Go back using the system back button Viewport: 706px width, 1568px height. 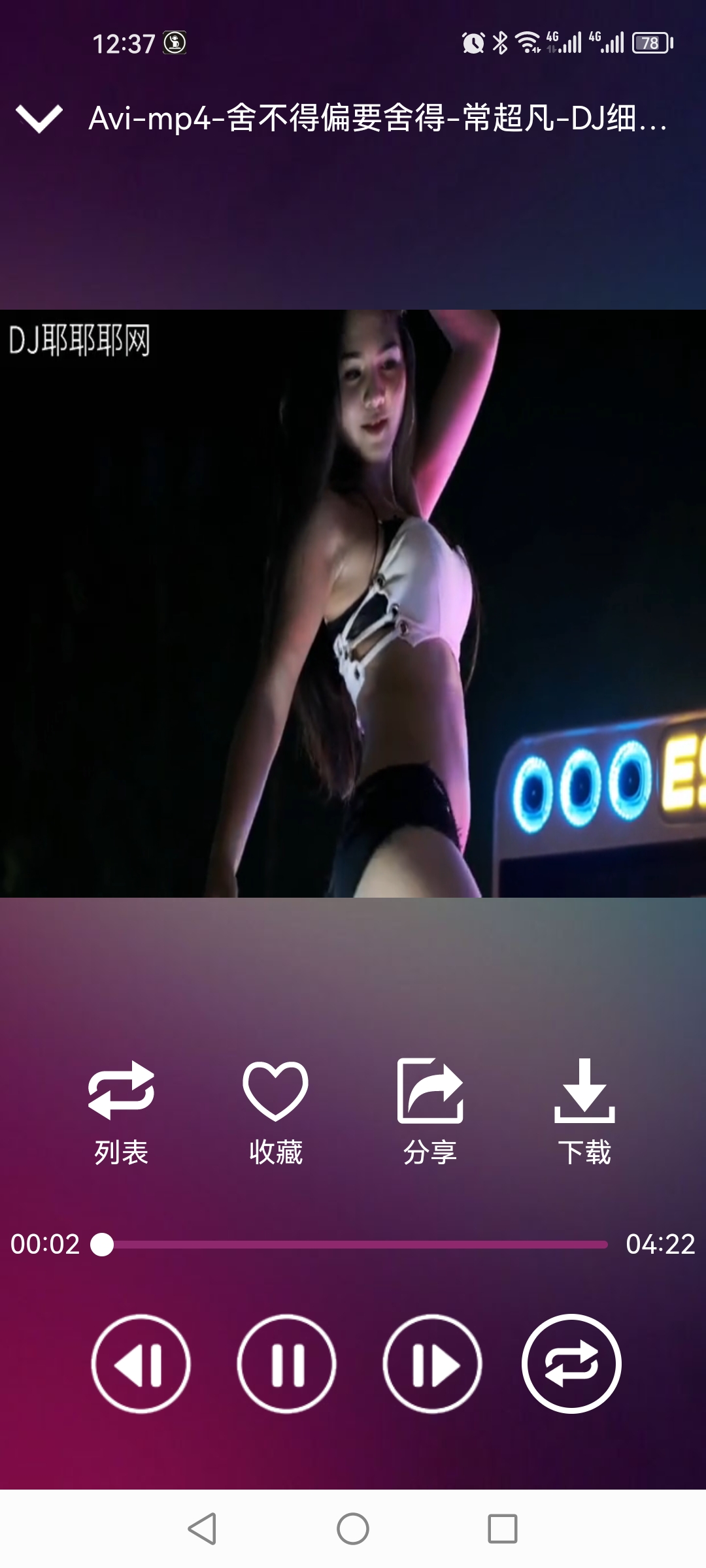(202, 1529)
